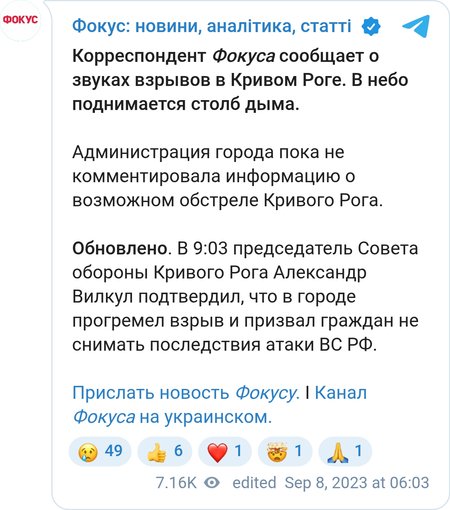Add a red heart reaction
Screen dimensions: 450x510
click(225, 451)
